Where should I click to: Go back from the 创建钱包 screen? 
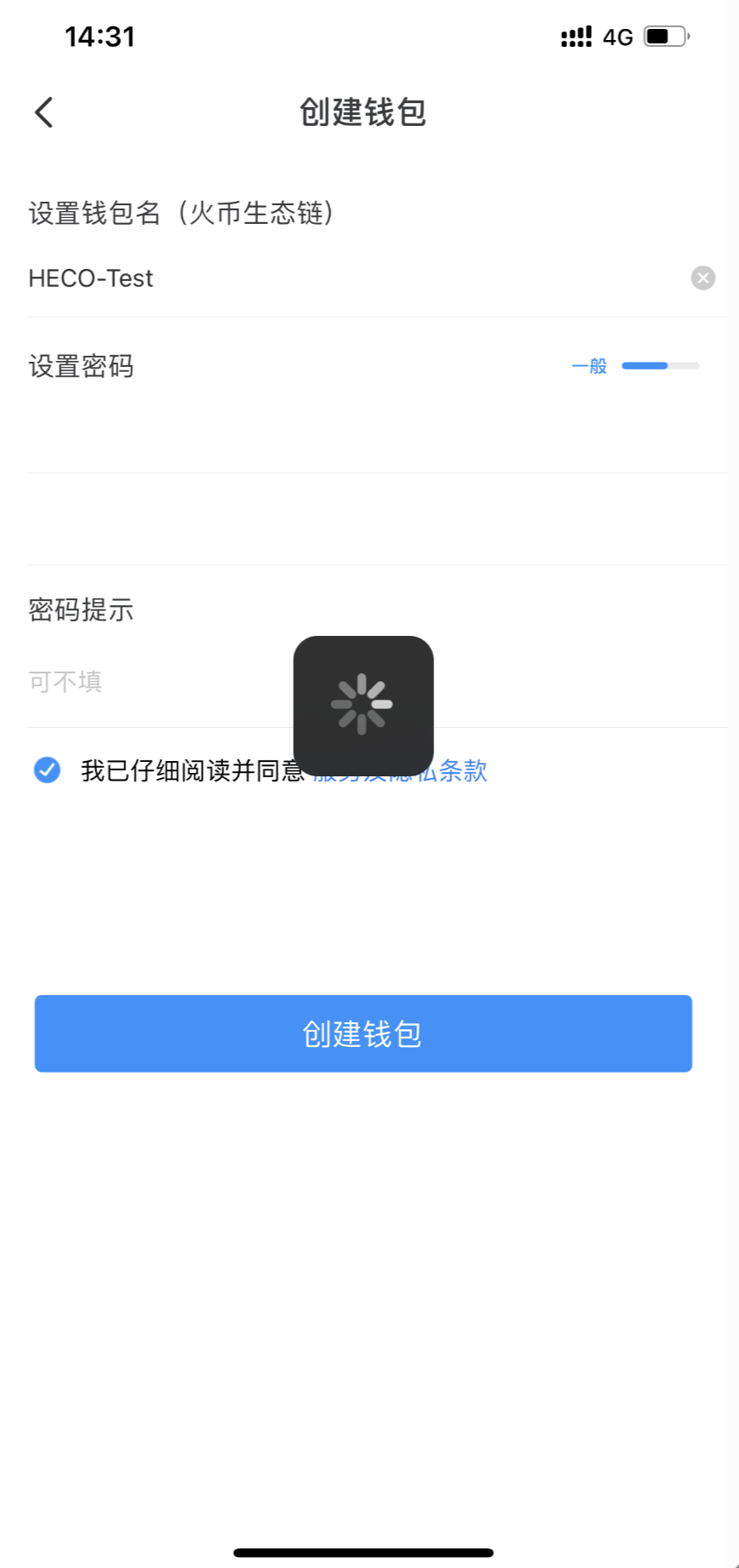44,112
